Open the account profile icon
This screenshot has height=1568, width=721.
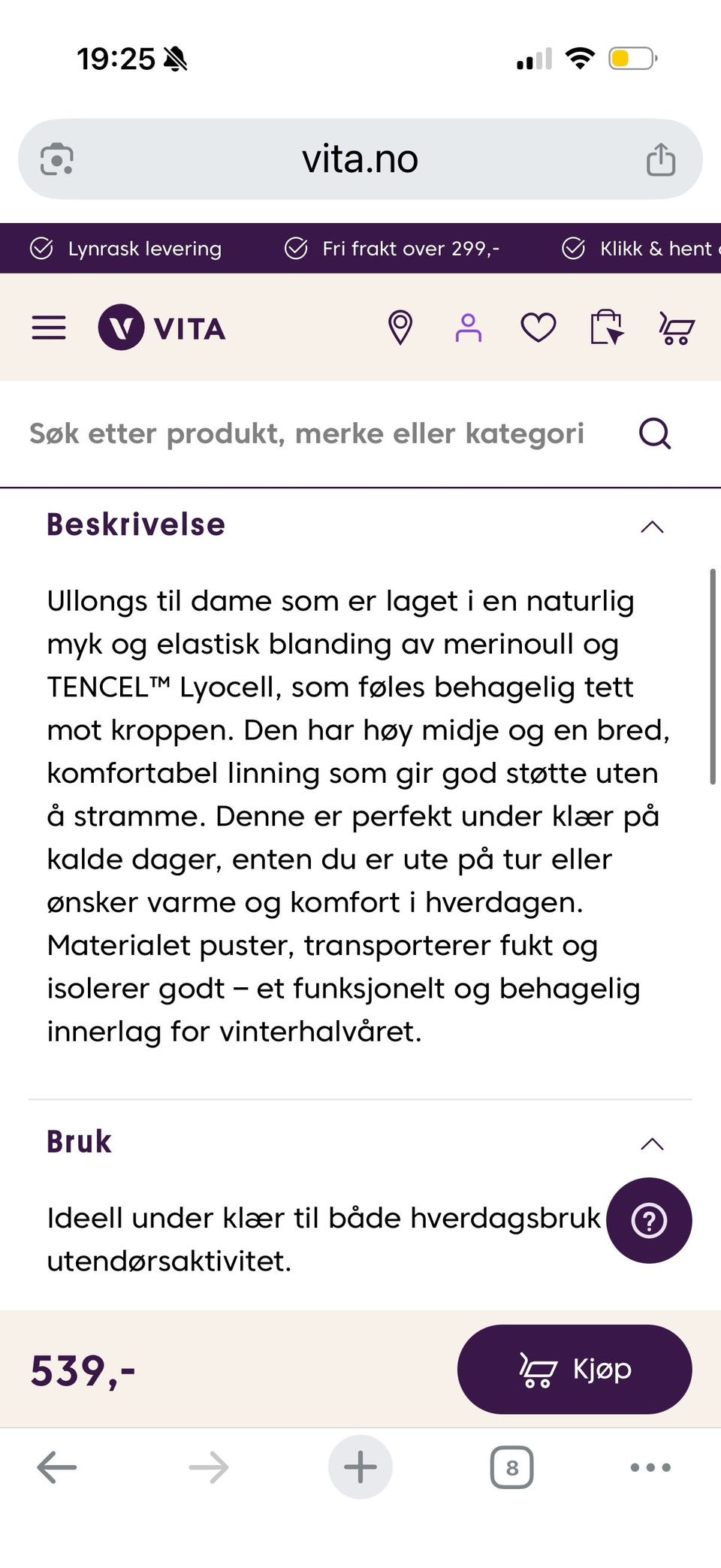[x=469, y=326]
